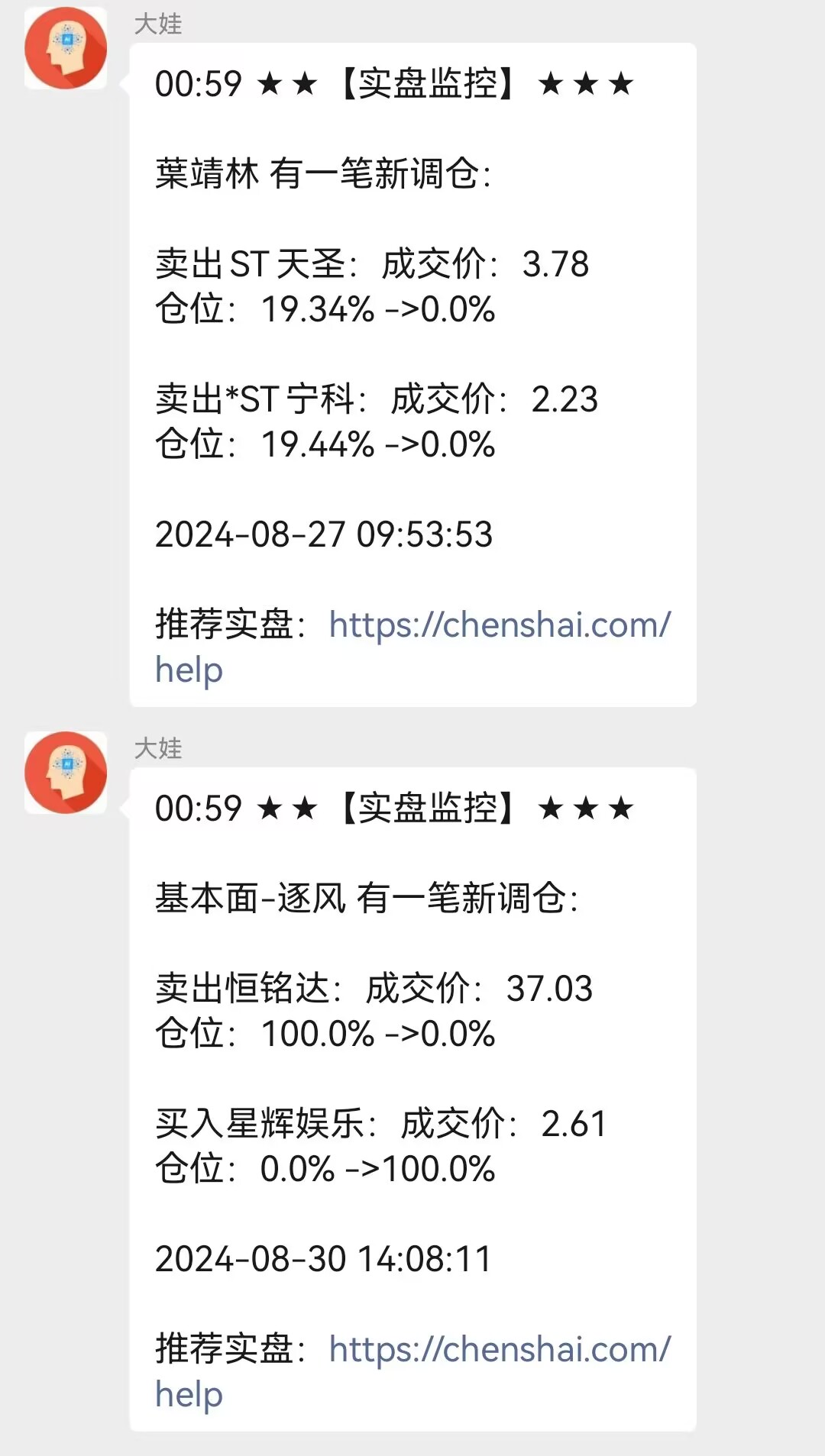Tap 大娃's avatar beside the 葉靖林 message
Screen dimensions: 825x1456
click(66, 48)
